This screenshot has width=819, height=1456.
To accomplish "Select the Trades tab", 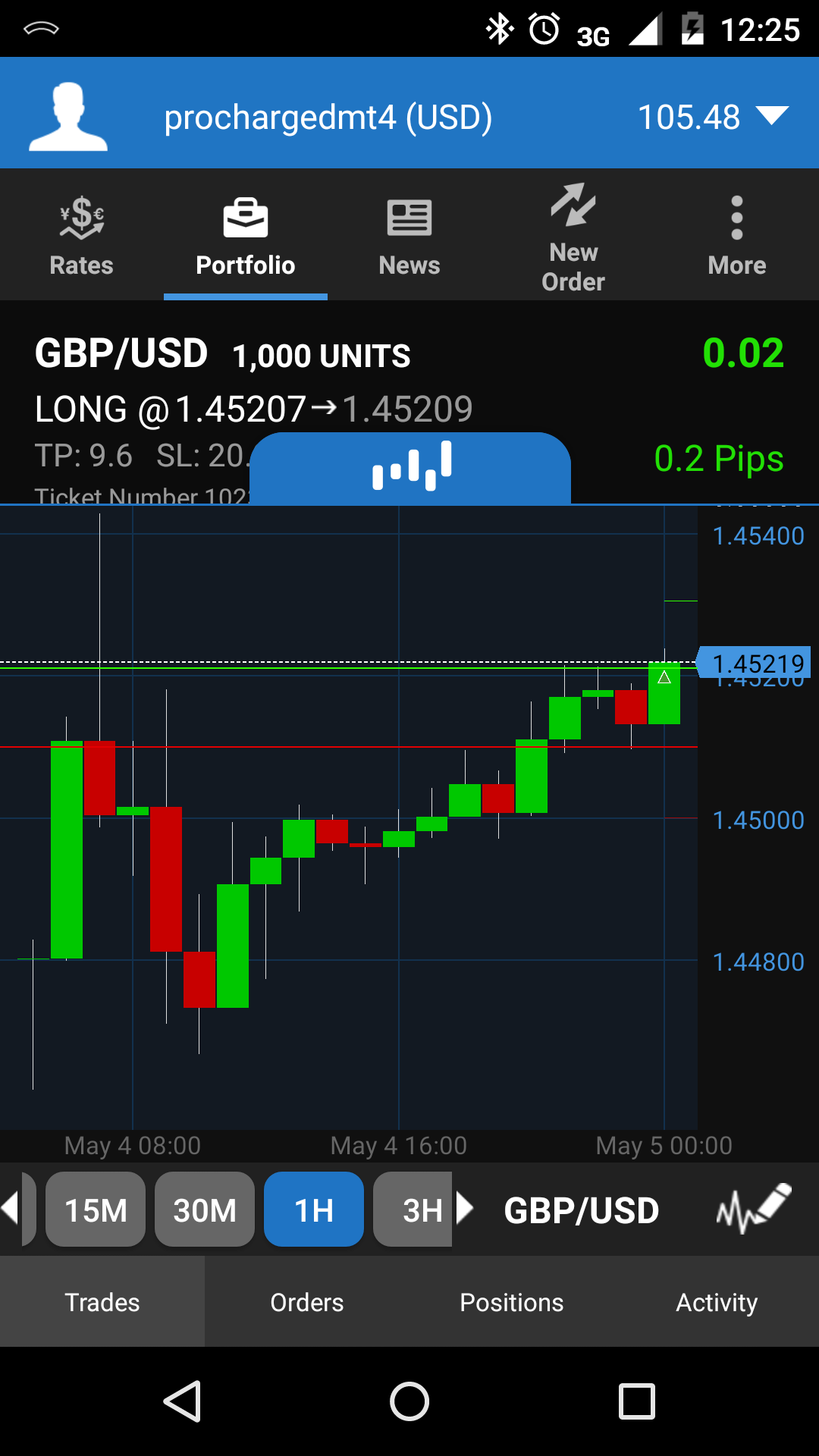I will click(x=102, y=1302).
